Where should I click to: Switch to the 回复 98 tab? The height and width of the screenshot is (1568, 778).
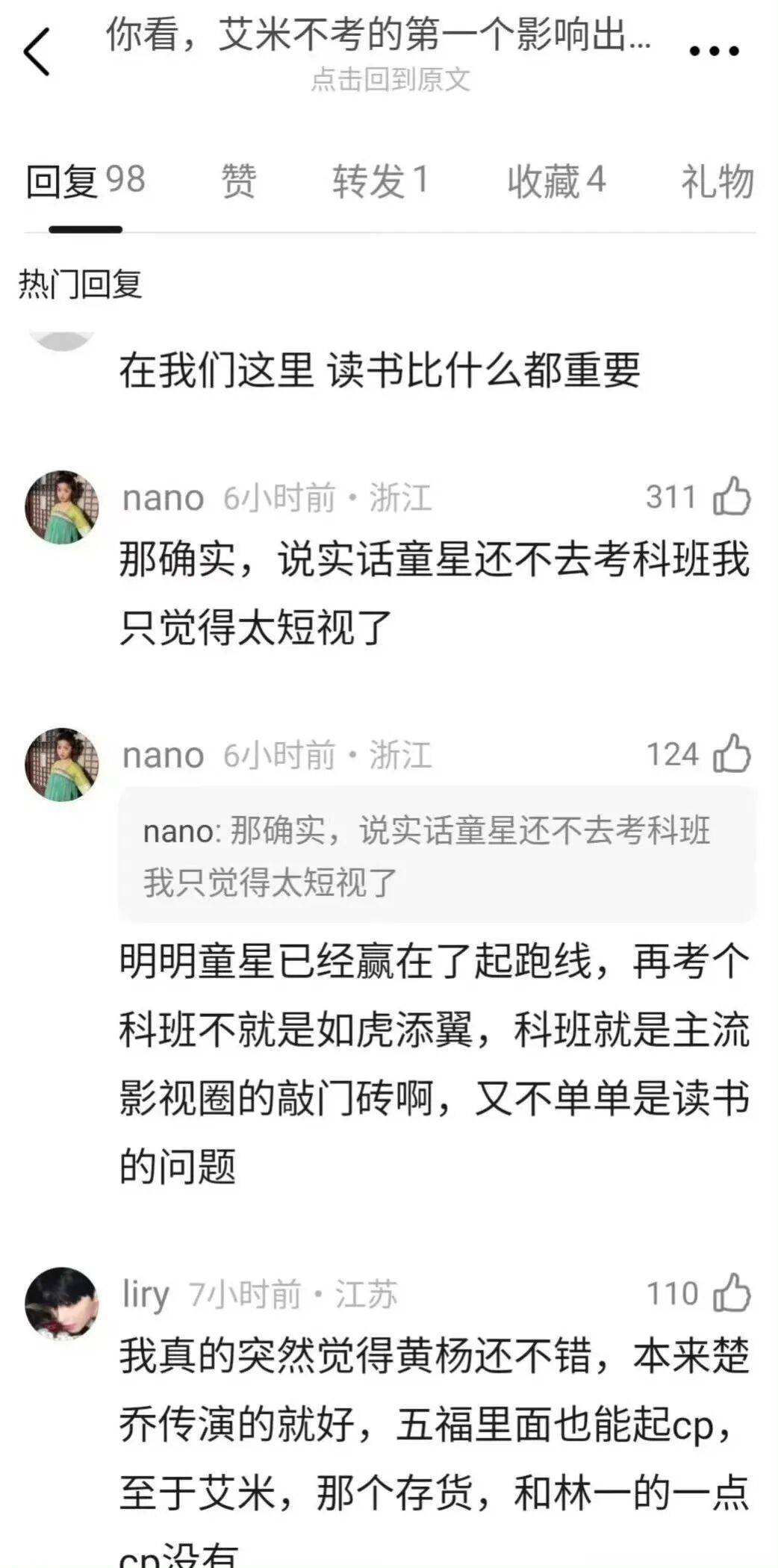tap(85, 181)
